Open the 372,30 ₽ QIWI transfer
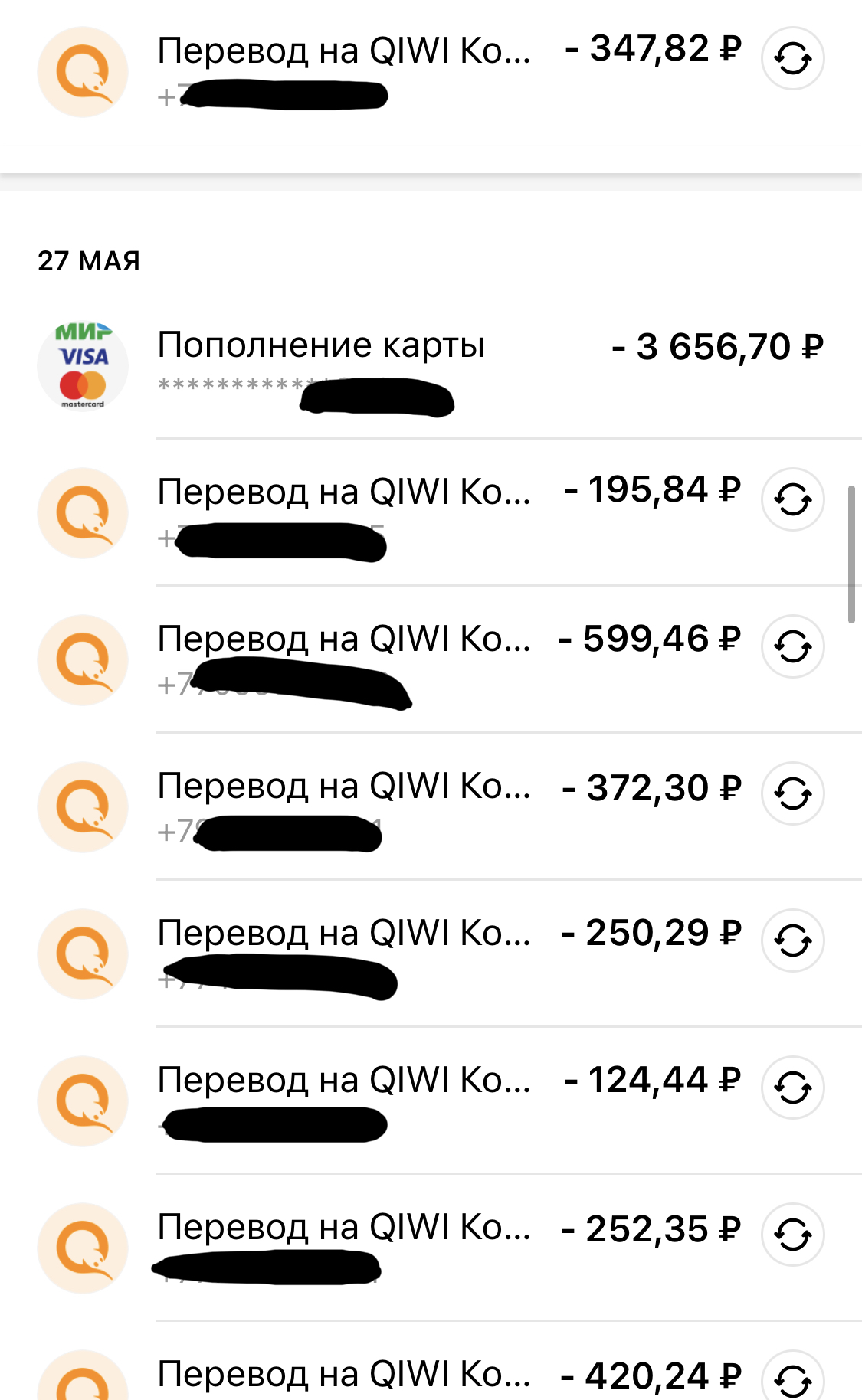This screenshot has height=1400, width=862. pyautogui.click(x=431, y=806)
